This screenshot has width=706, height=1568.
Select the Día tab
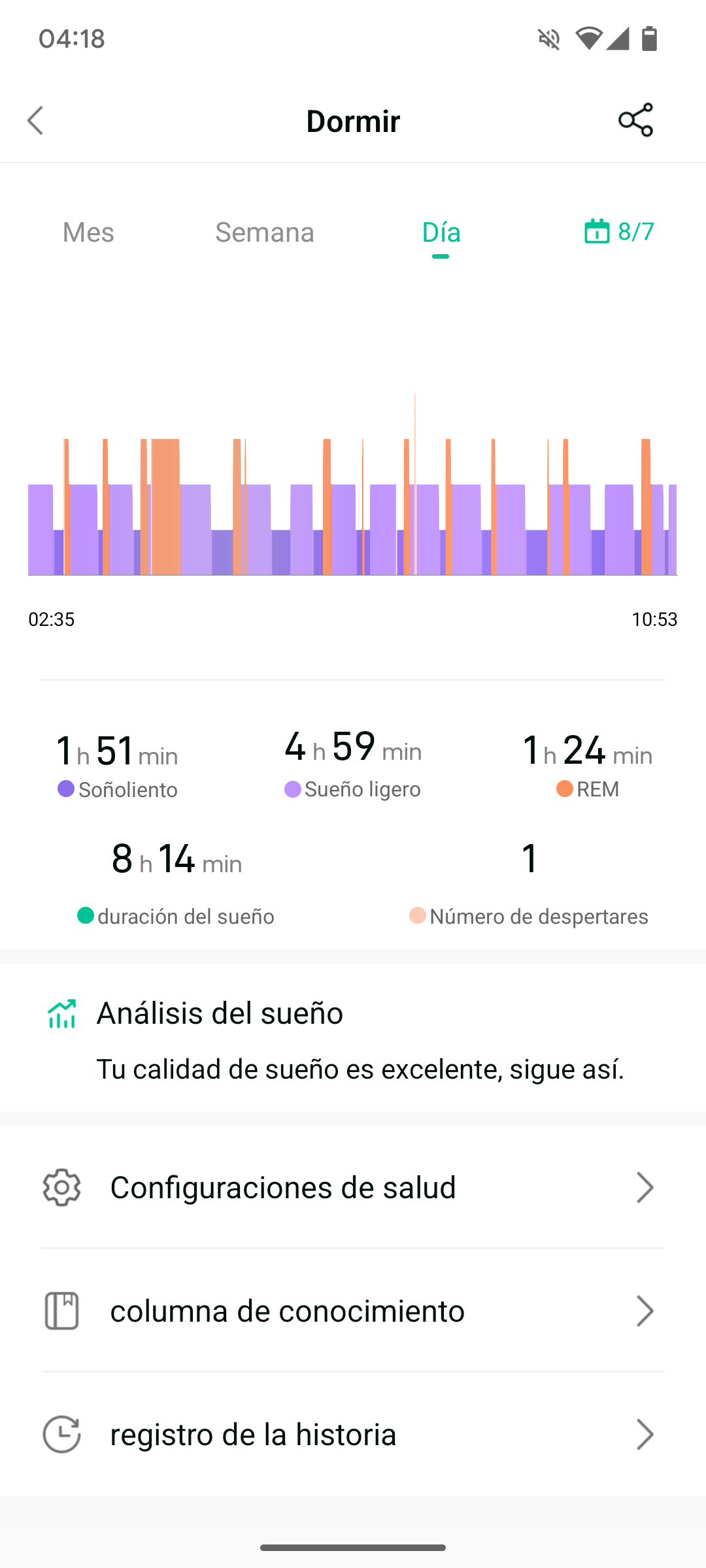(441, 232)
